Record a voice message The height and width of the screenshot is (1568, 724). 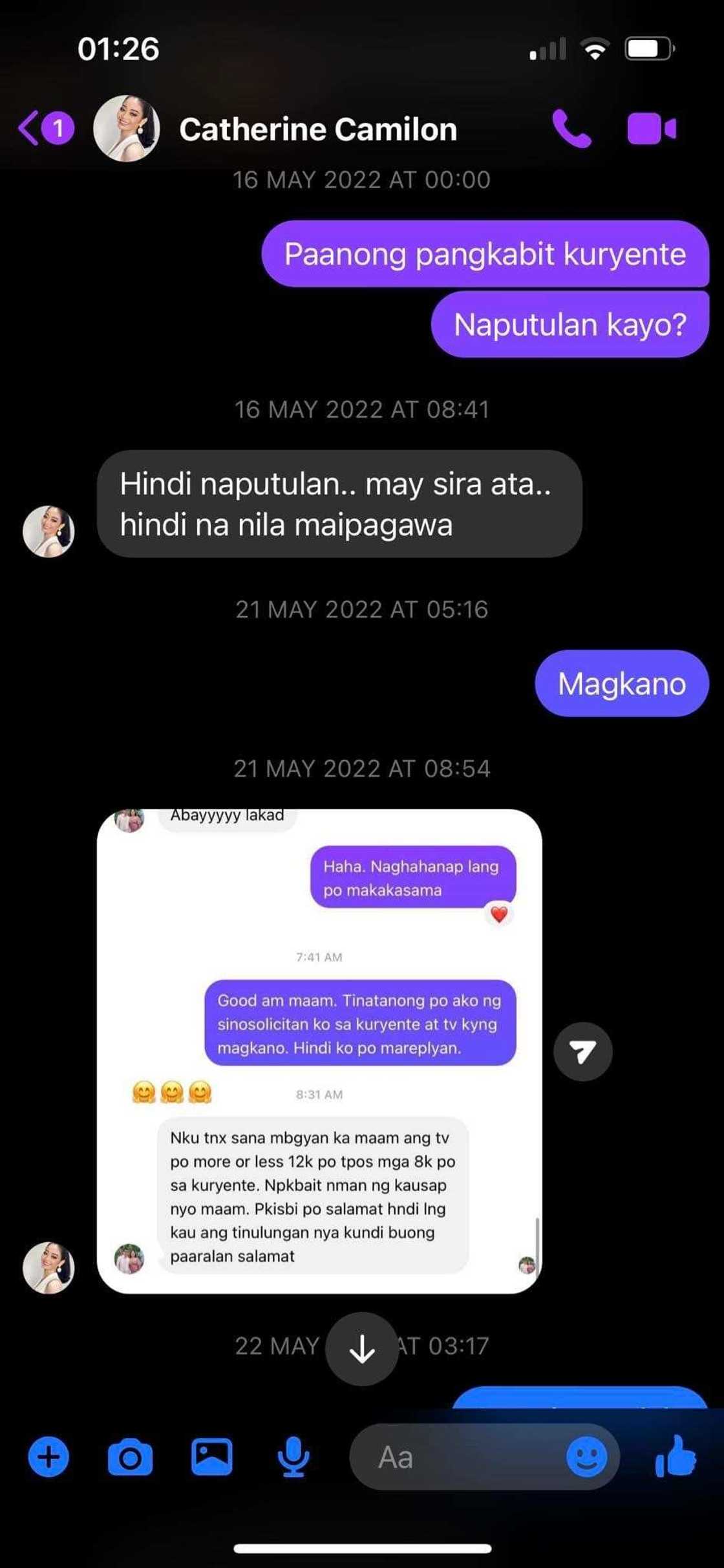(x=293, y=1457)
